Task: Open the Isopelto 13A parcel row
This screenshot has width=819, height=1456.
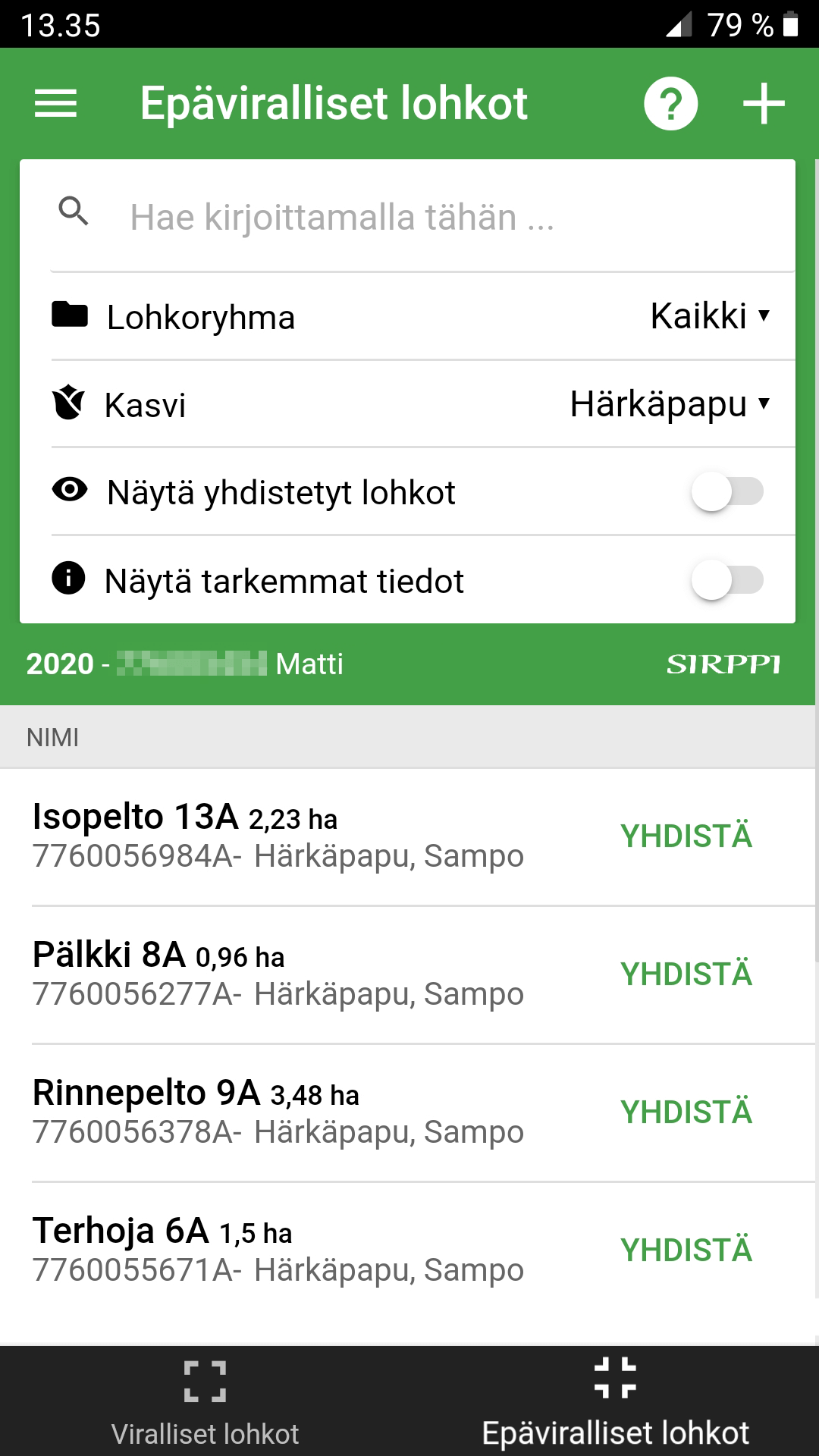Action: (x=408, y=837)
